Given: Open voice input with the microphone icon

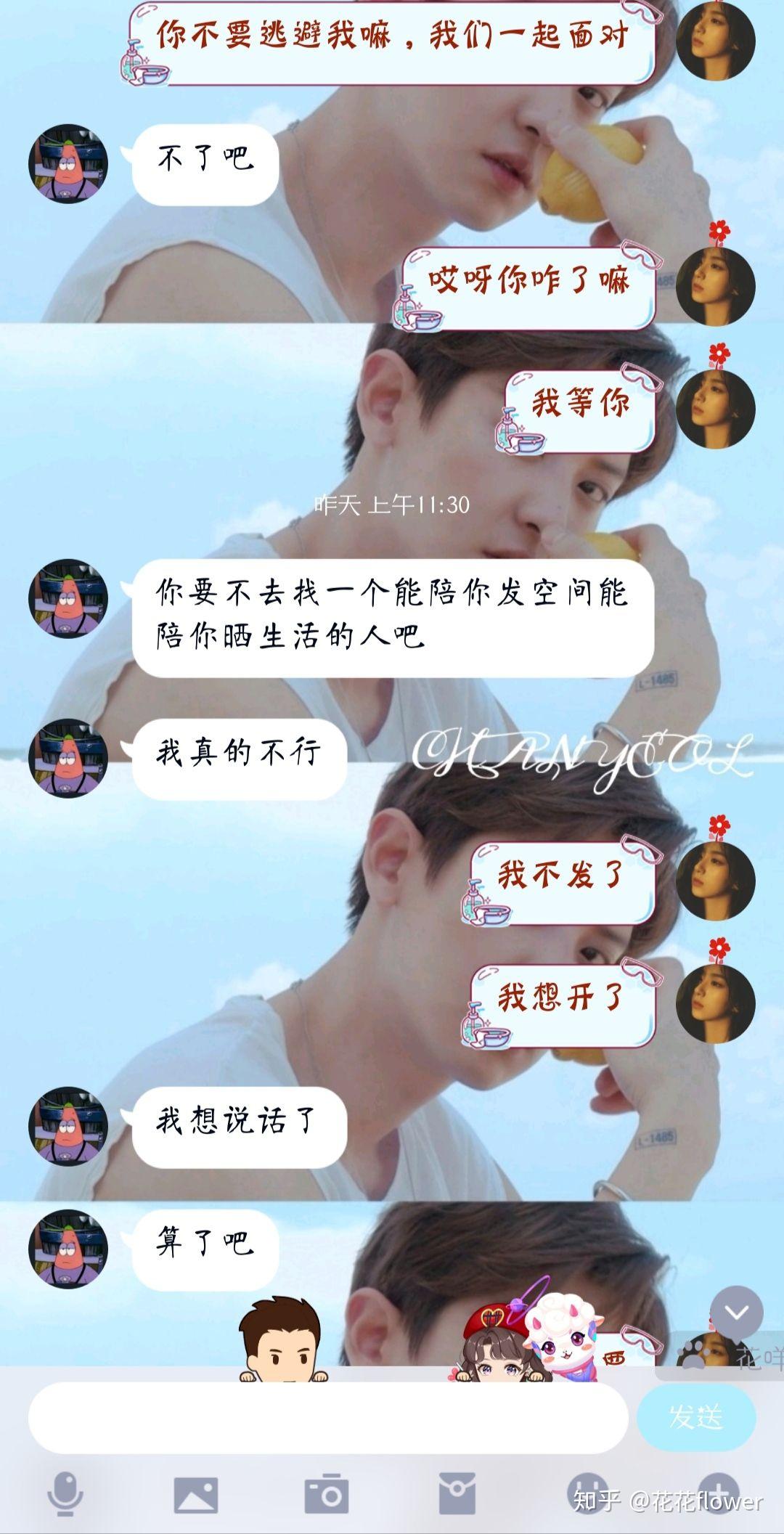Looking at the screenshot, I should (x=65, y=1493).
